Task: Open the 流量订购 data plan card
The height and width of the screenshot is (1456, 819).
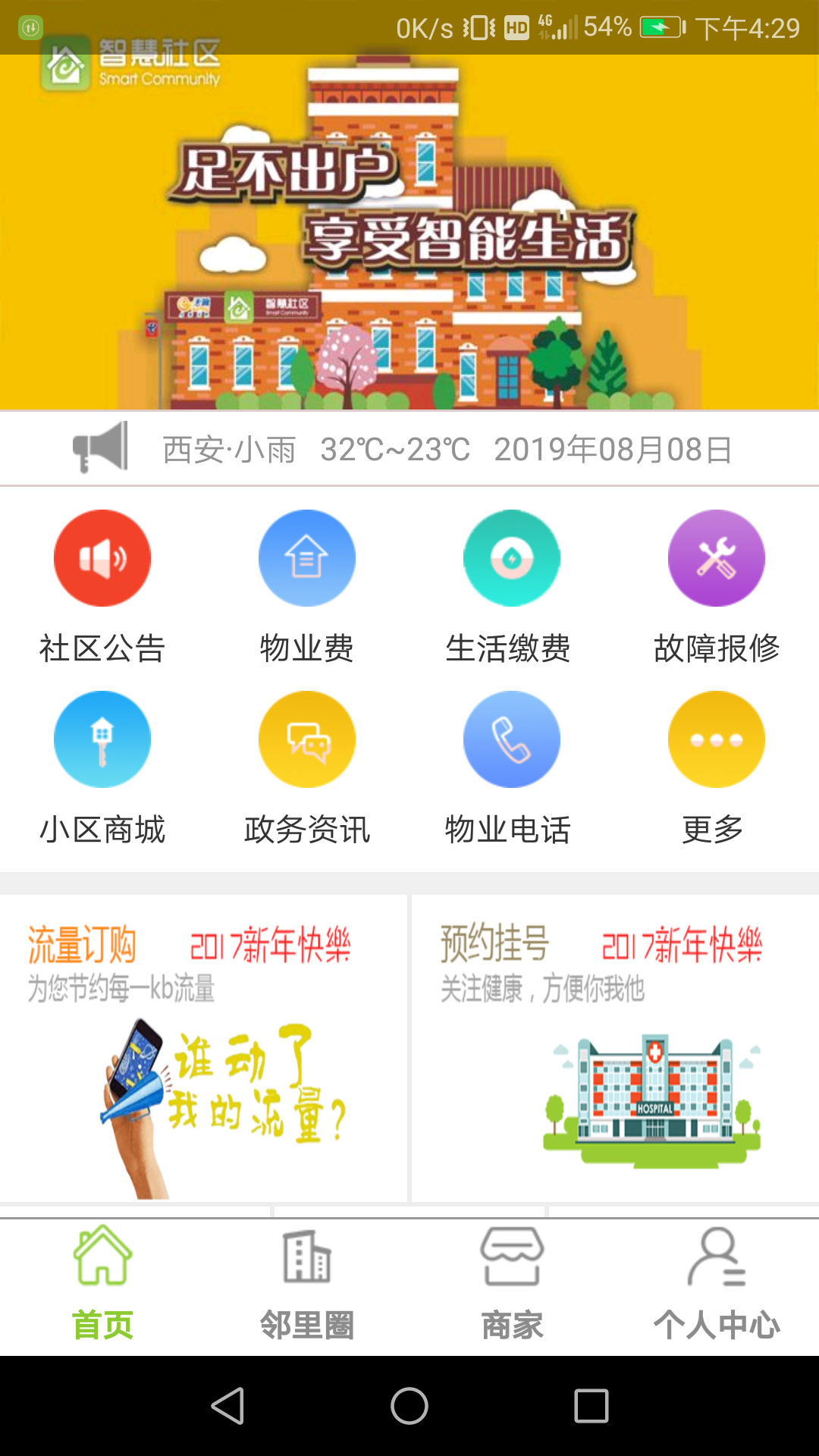Action: [x=203, y=1048]
